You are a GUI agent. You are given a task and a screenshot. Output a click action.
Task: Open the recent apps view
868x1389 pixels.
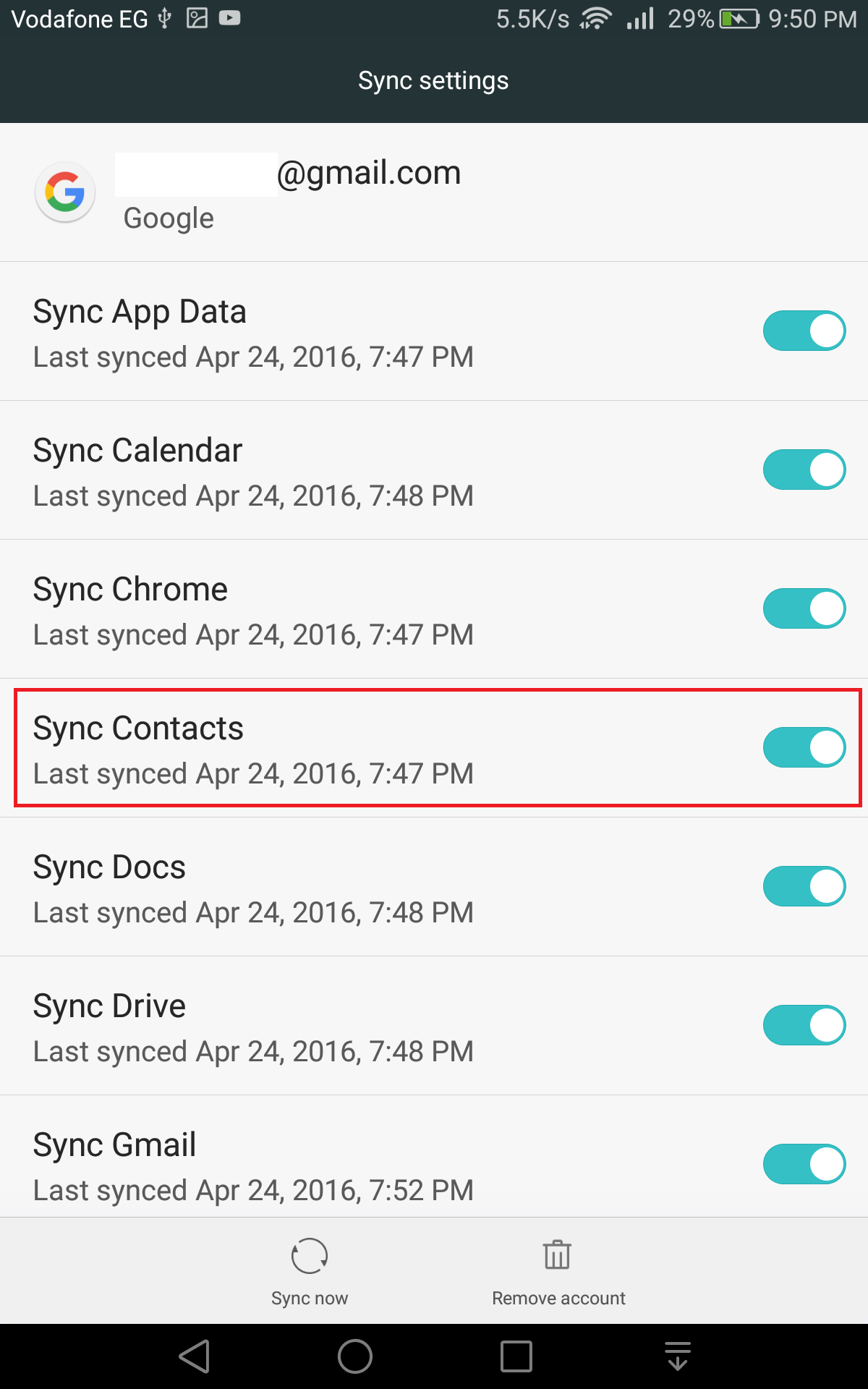tap(516, 1356)
